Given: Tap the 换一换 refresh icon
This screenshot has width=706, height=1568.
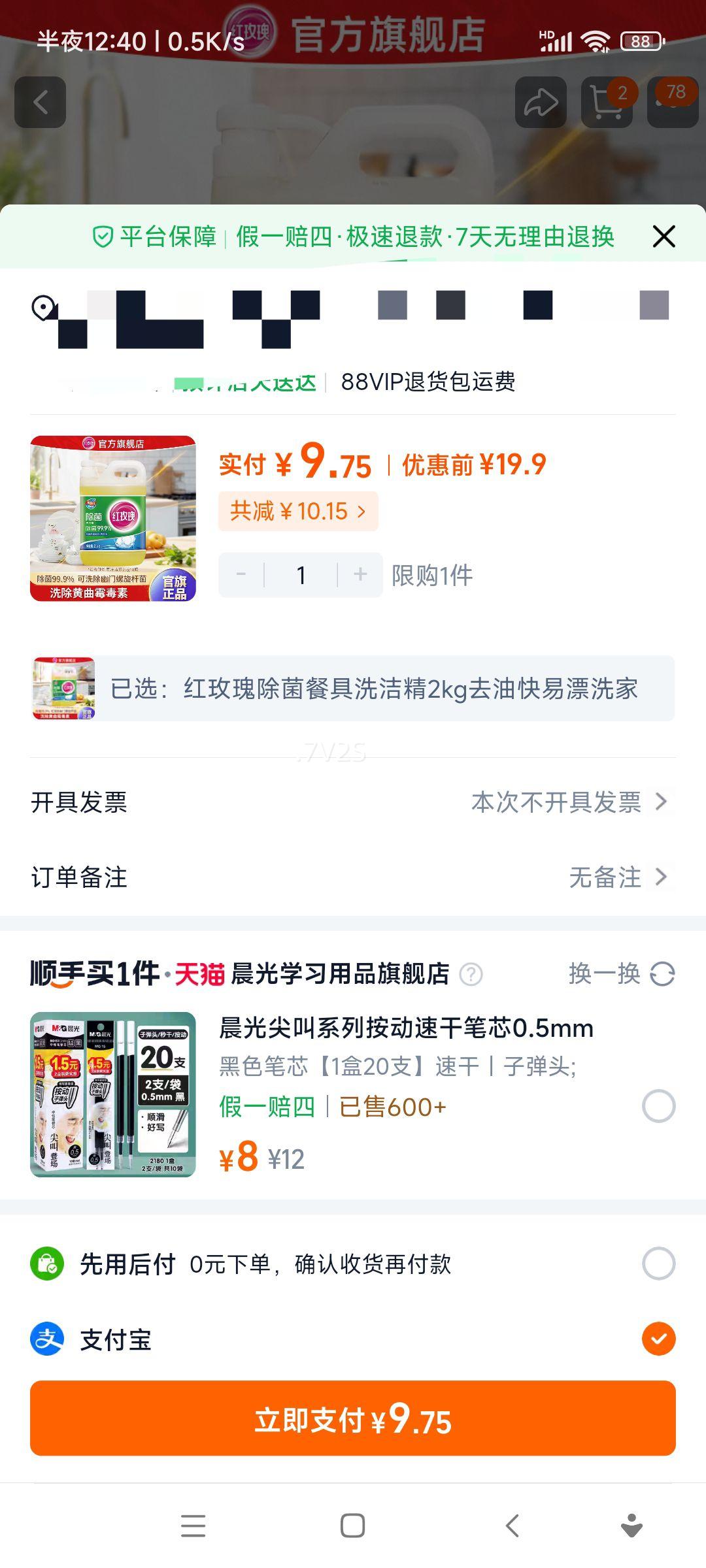Looking at the screenshot, I should tap(662, 973).
